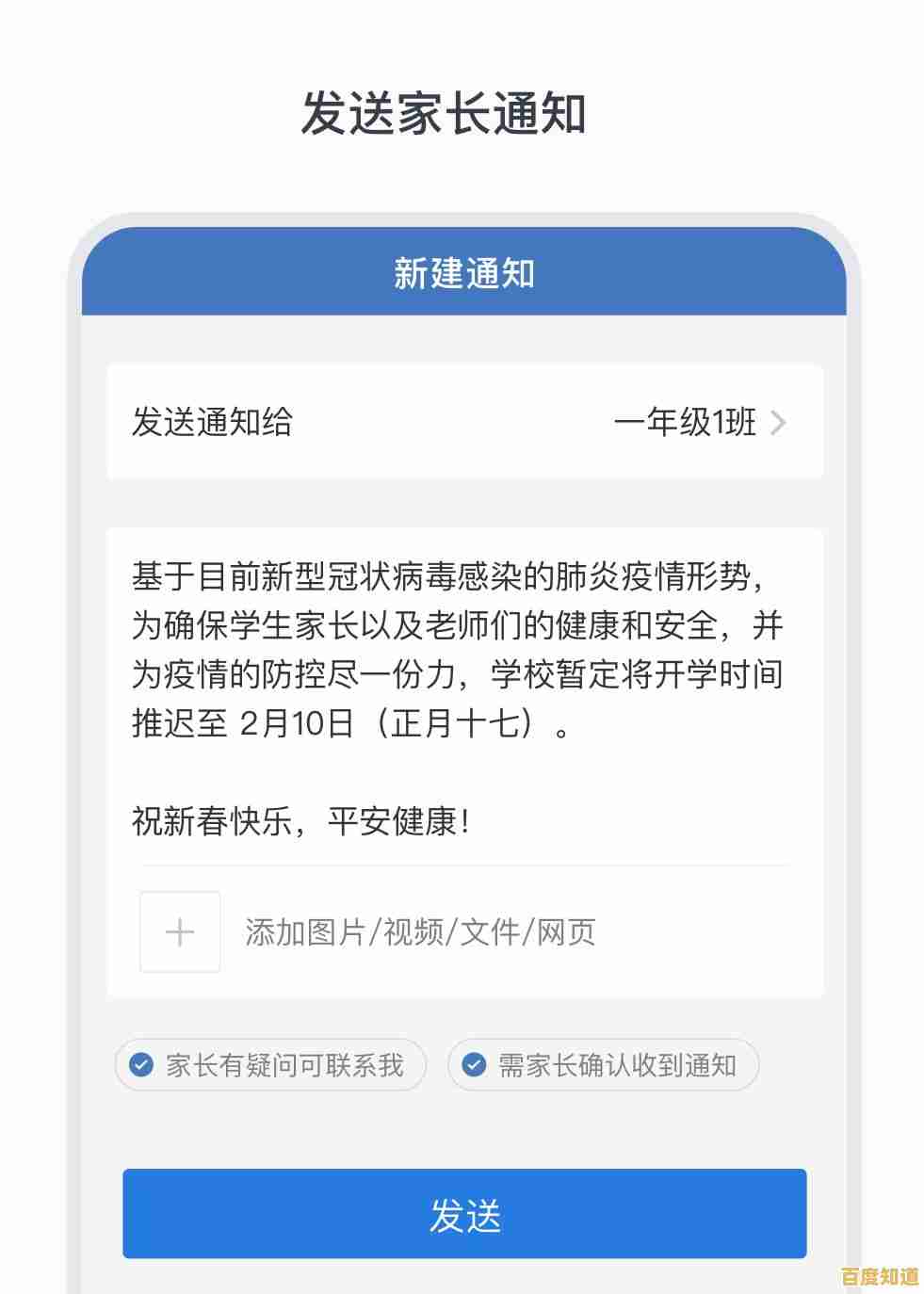Click the blue checkmark icon on 需家长确认收到通知
The height and width of the screenshot is (1294, 924).
click(x=475, y=1065)
